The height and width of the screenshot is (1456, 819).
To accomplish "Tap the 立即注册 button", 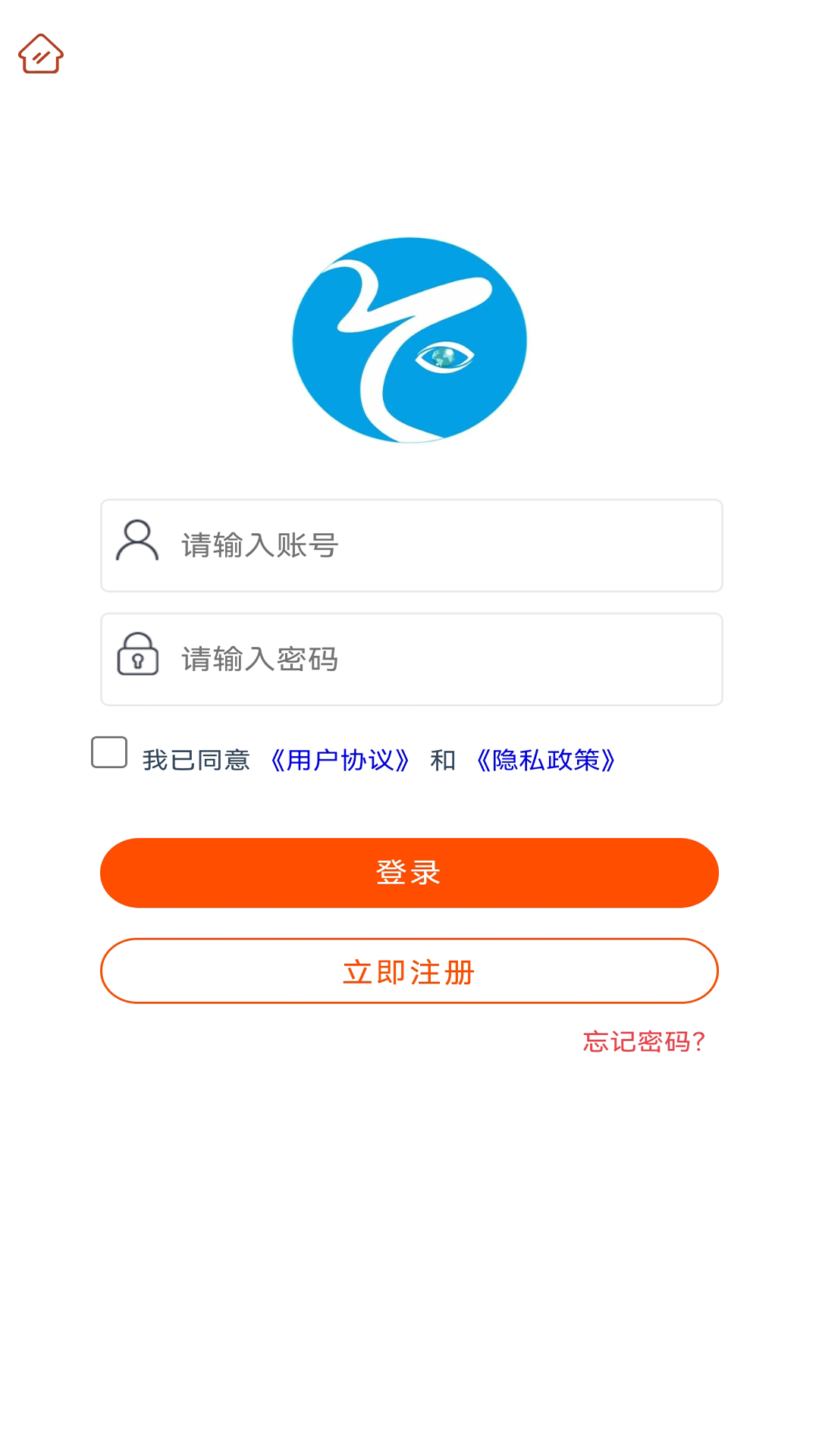I will click(409, 971).
